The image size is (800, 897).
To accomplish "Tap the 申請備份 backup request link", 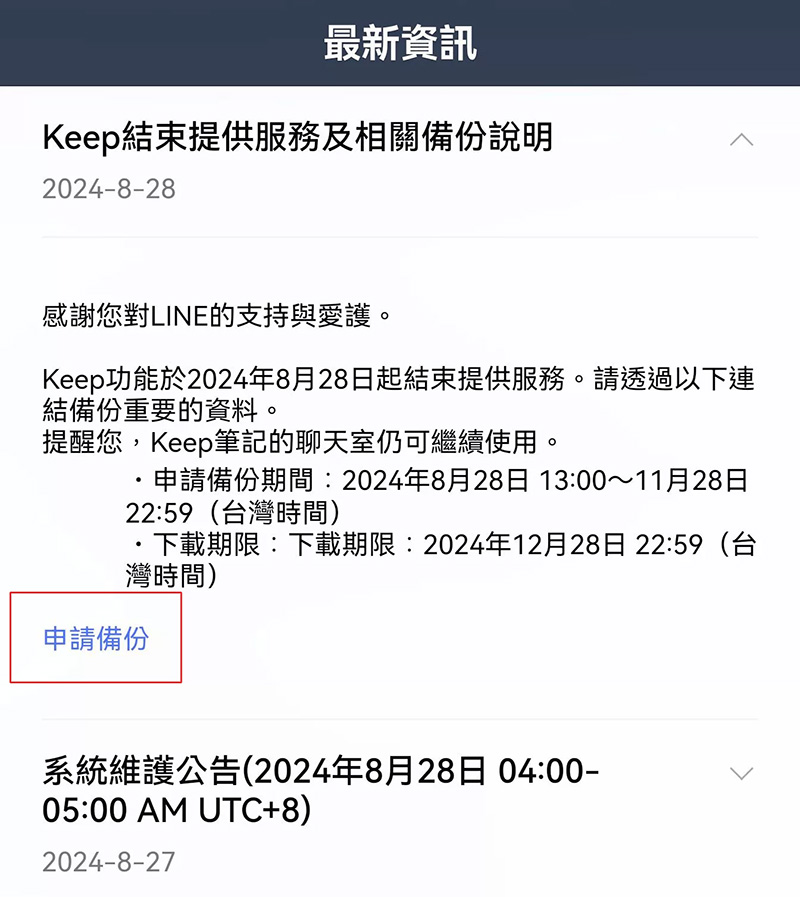I will (x=96, y=638).
